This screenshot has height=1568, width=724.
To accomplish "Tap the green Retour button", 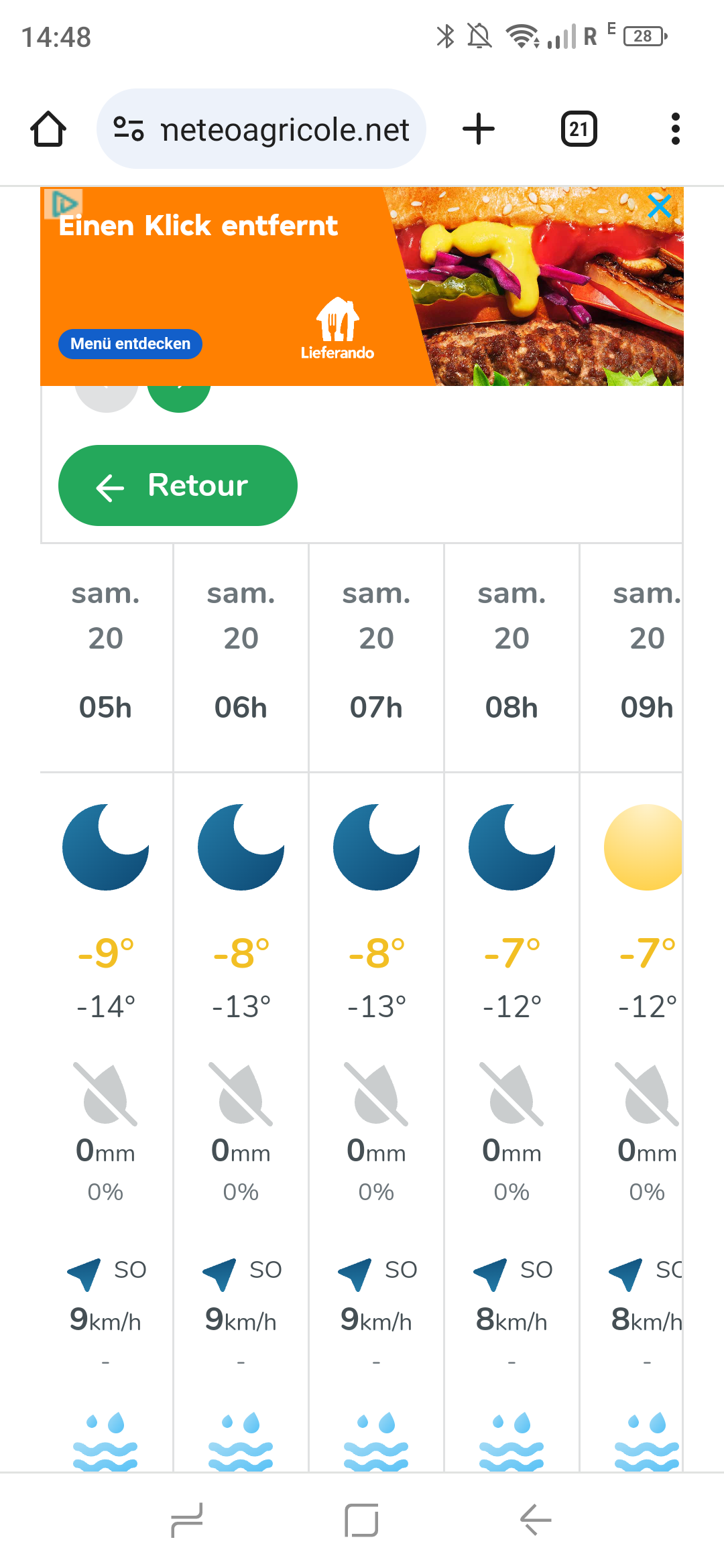I will 178,485.
